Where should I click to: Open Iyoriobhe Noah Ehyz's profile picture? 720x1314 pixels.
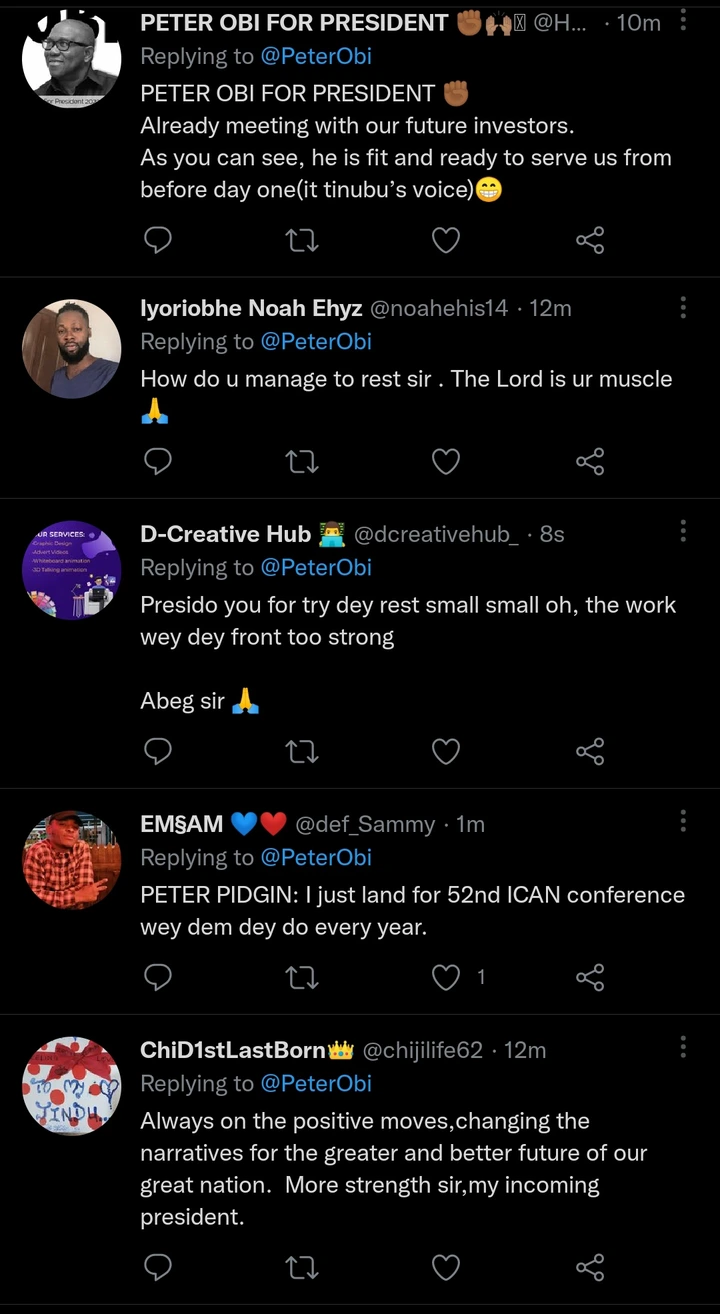pos(72,349)
